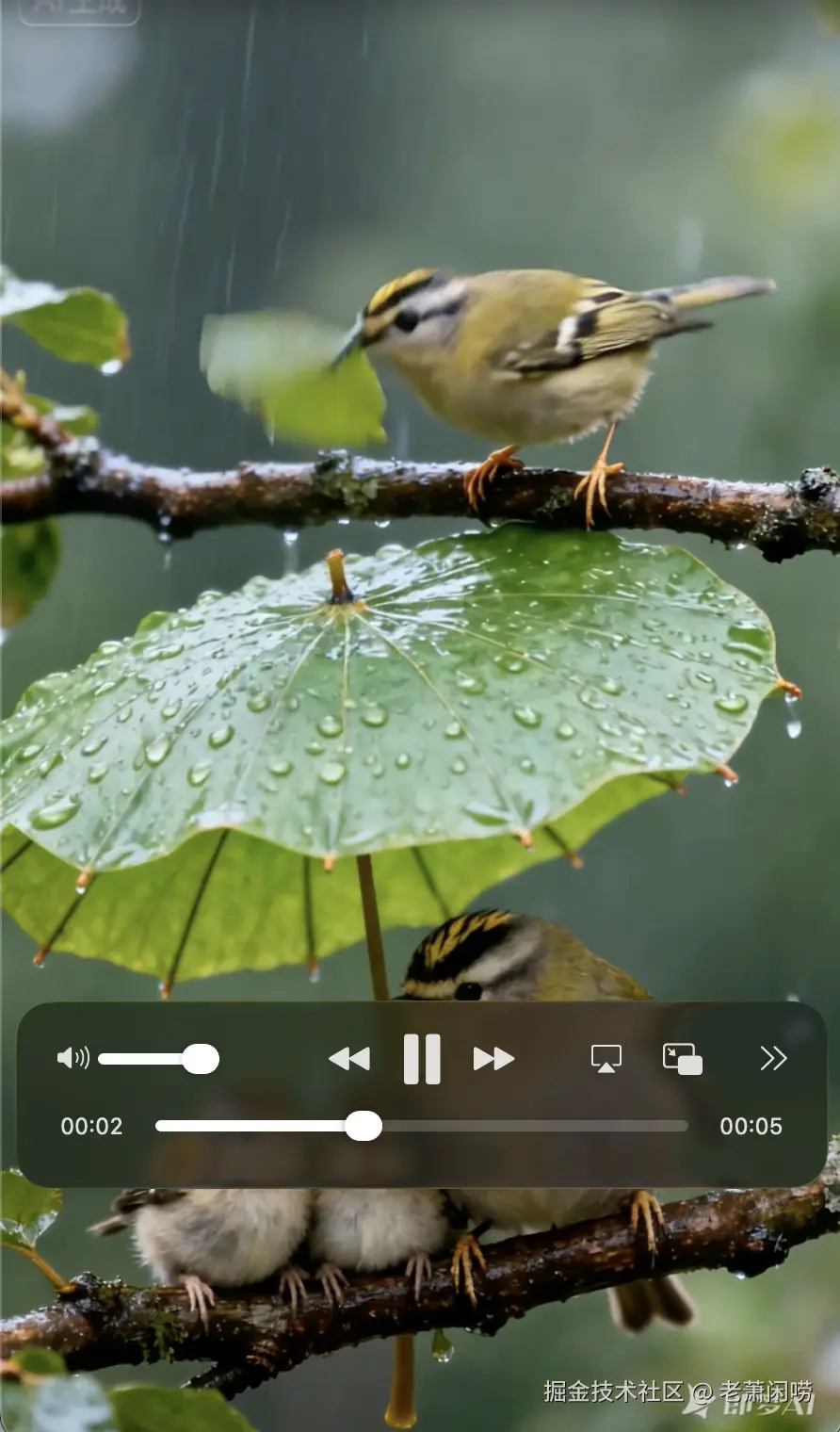
Task: Fast forward the video
Action: pos(493,1059)
